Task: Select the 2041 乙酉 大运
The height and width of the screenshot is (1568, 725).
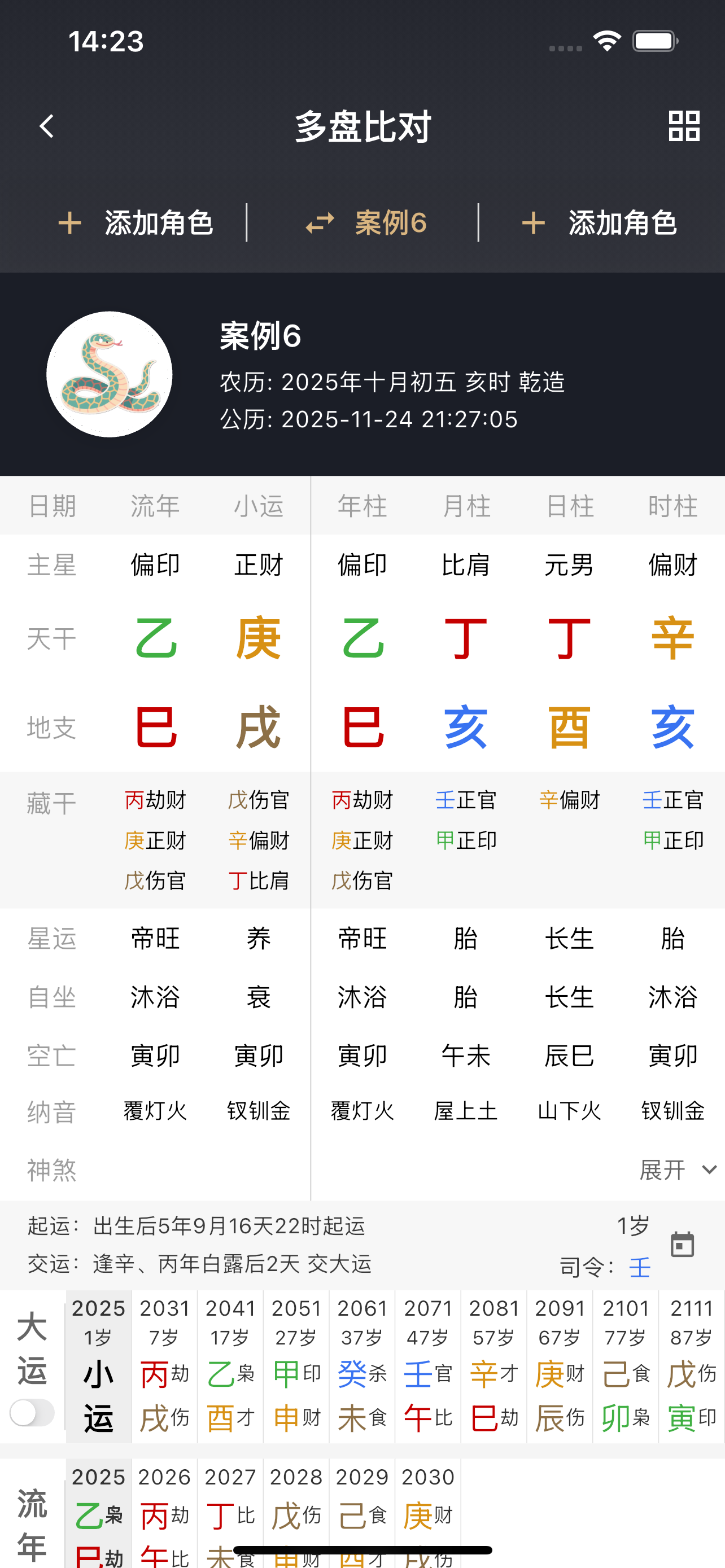Action: coord(230,1365)
